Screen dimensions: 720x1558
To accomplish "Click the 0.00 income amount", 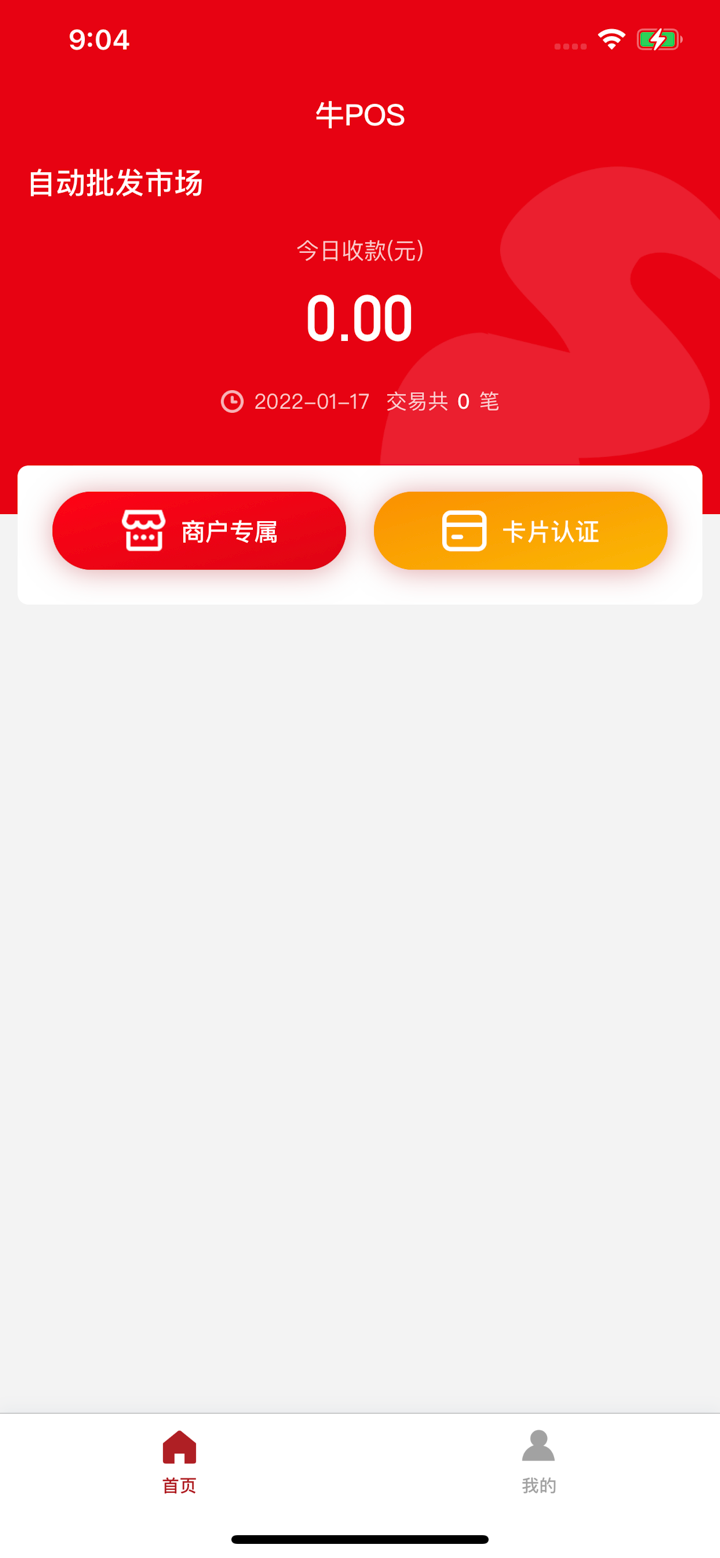I will click(x=360, y=317).
